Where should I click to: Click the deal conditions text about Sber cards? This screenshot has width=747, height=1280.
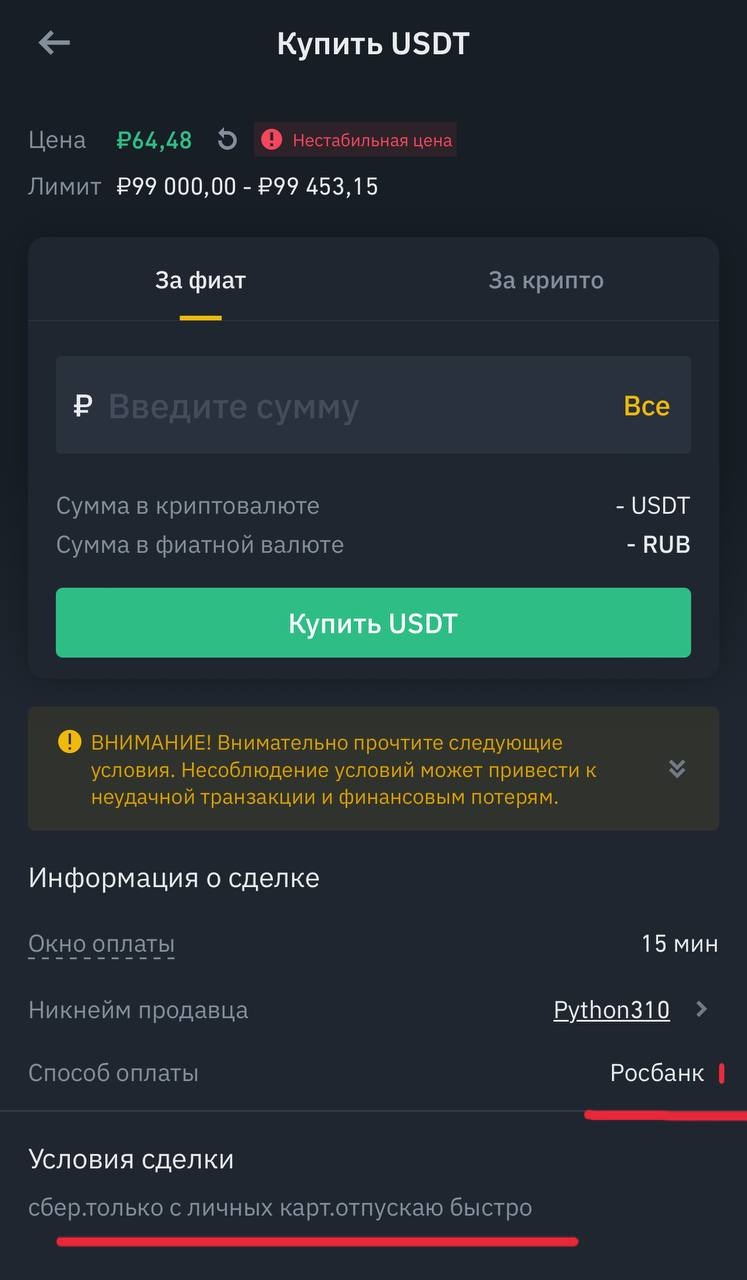tap(280, 1208)
